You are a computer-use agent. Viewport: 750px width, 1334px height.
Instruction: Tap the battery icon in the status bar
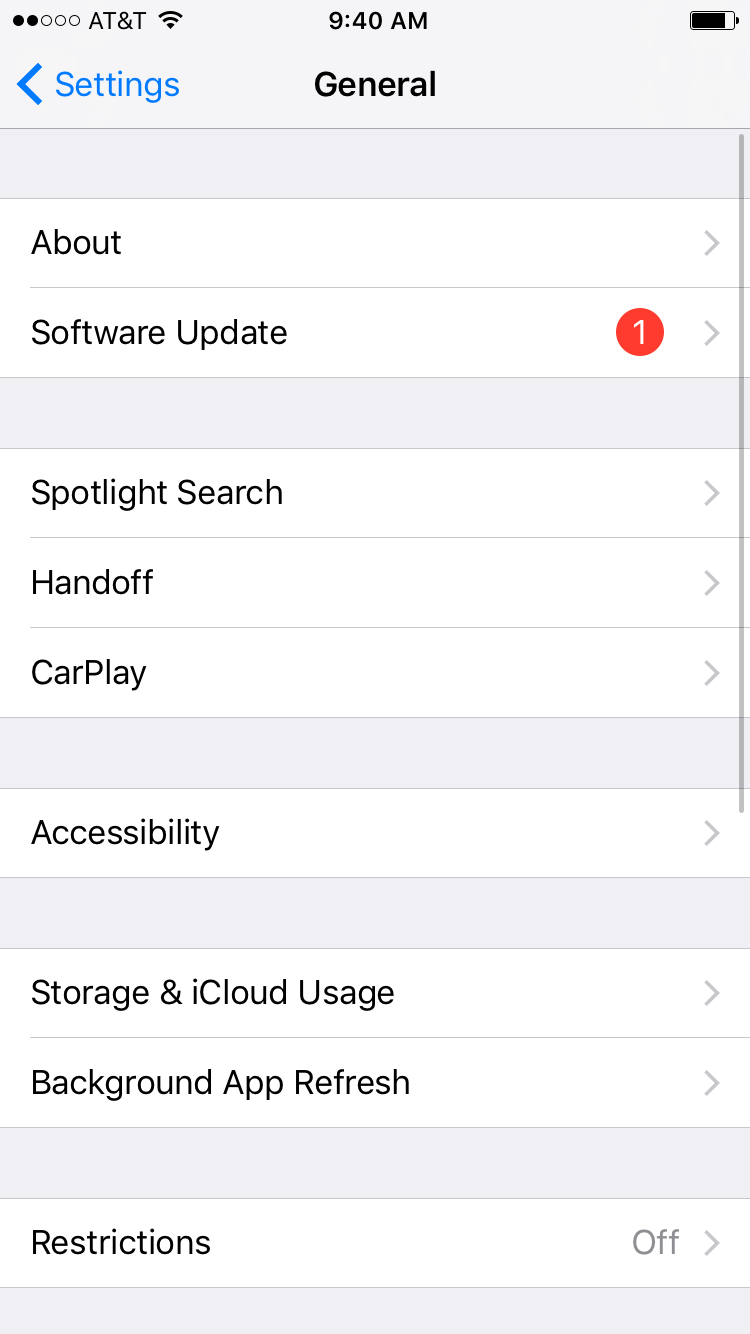(710, 18)
